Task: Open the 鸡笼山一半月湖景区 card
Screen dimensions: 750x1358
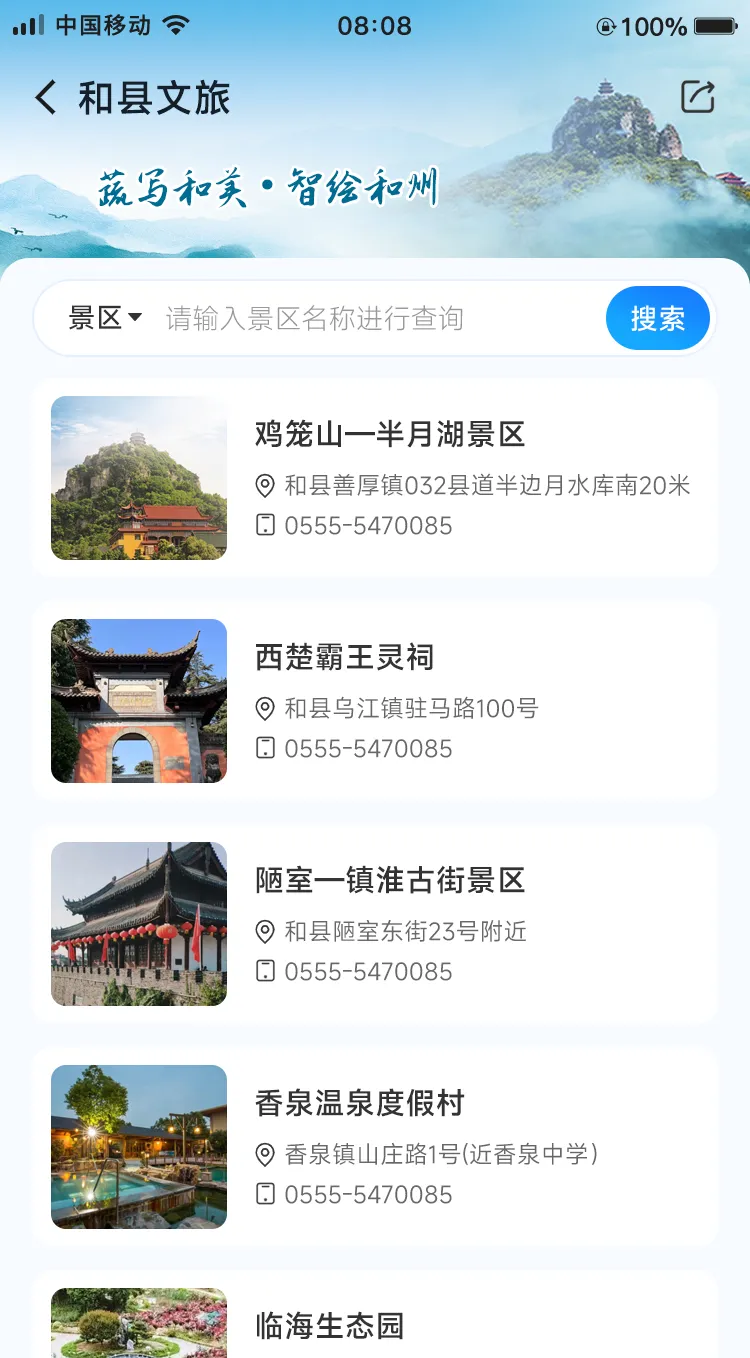Action: 375,478
